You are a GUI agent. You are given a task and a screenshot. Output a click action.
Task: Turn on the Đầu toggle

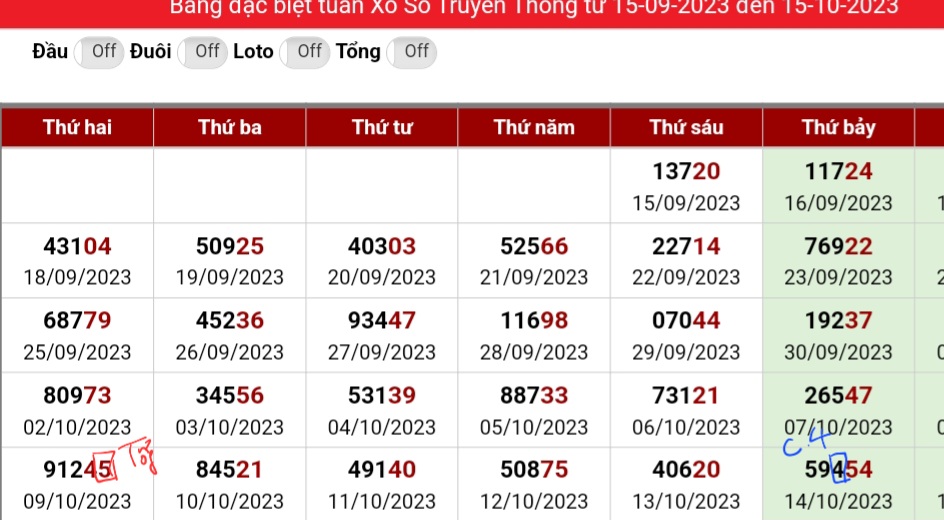[x=98, y=51]
